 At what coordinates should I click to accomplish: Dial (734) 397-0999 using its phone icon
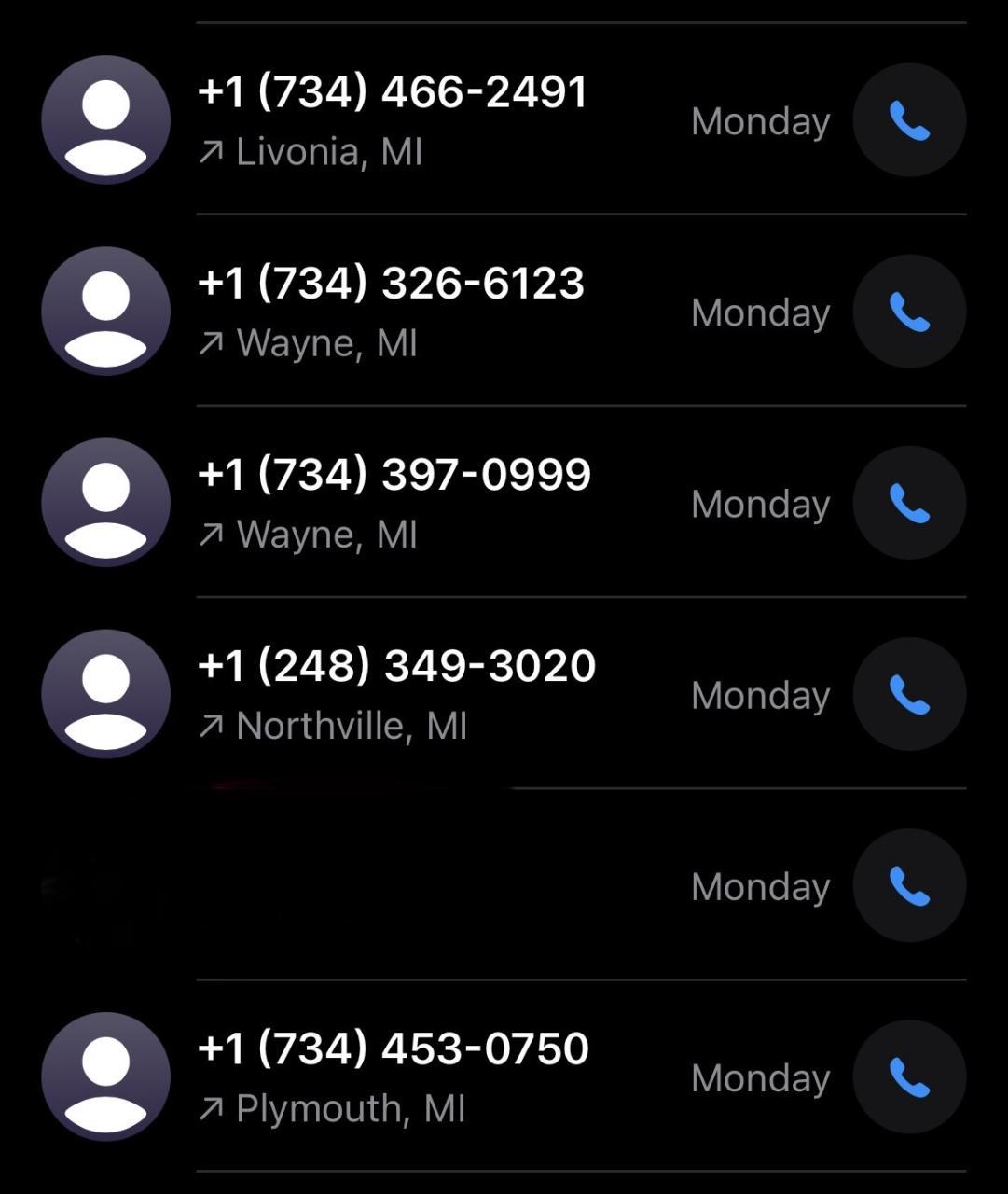(x=909, y=503)
